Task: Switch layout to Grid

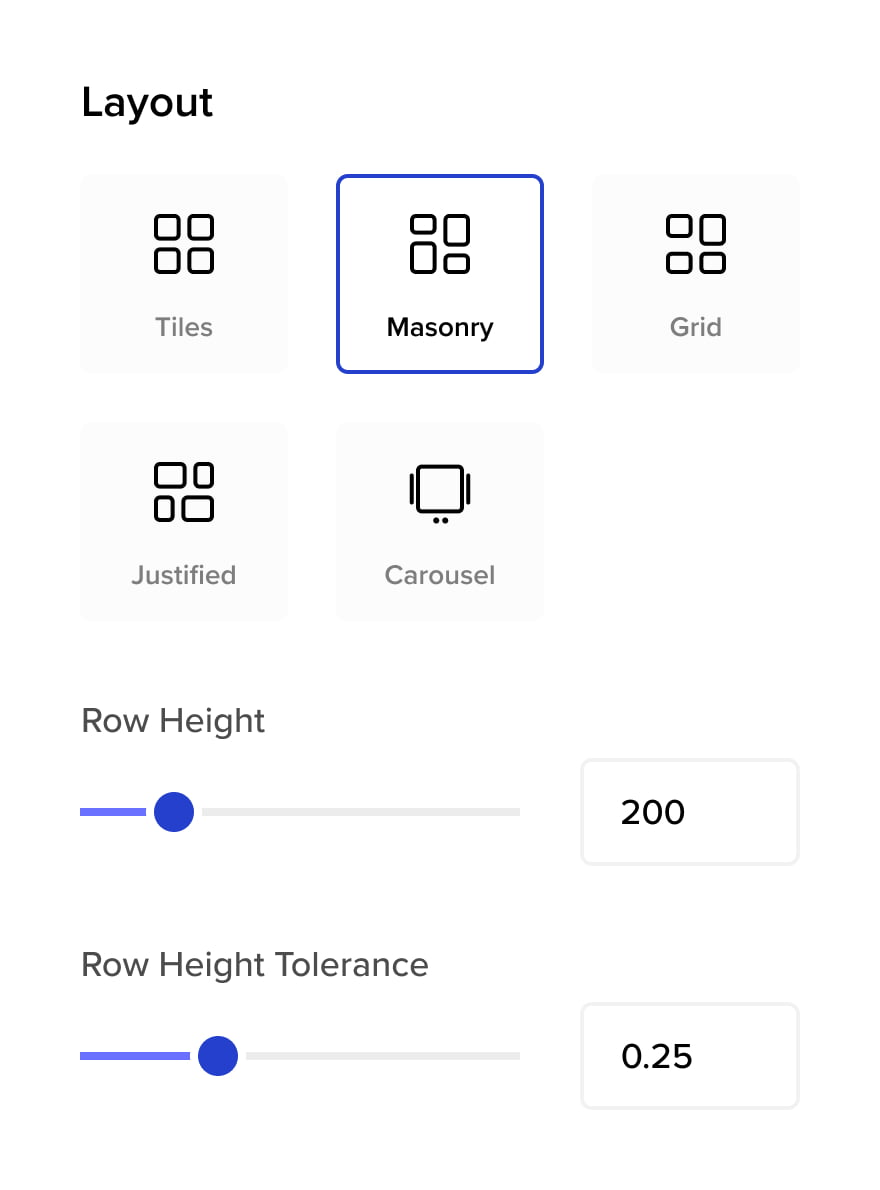Action: coord(696,274)
